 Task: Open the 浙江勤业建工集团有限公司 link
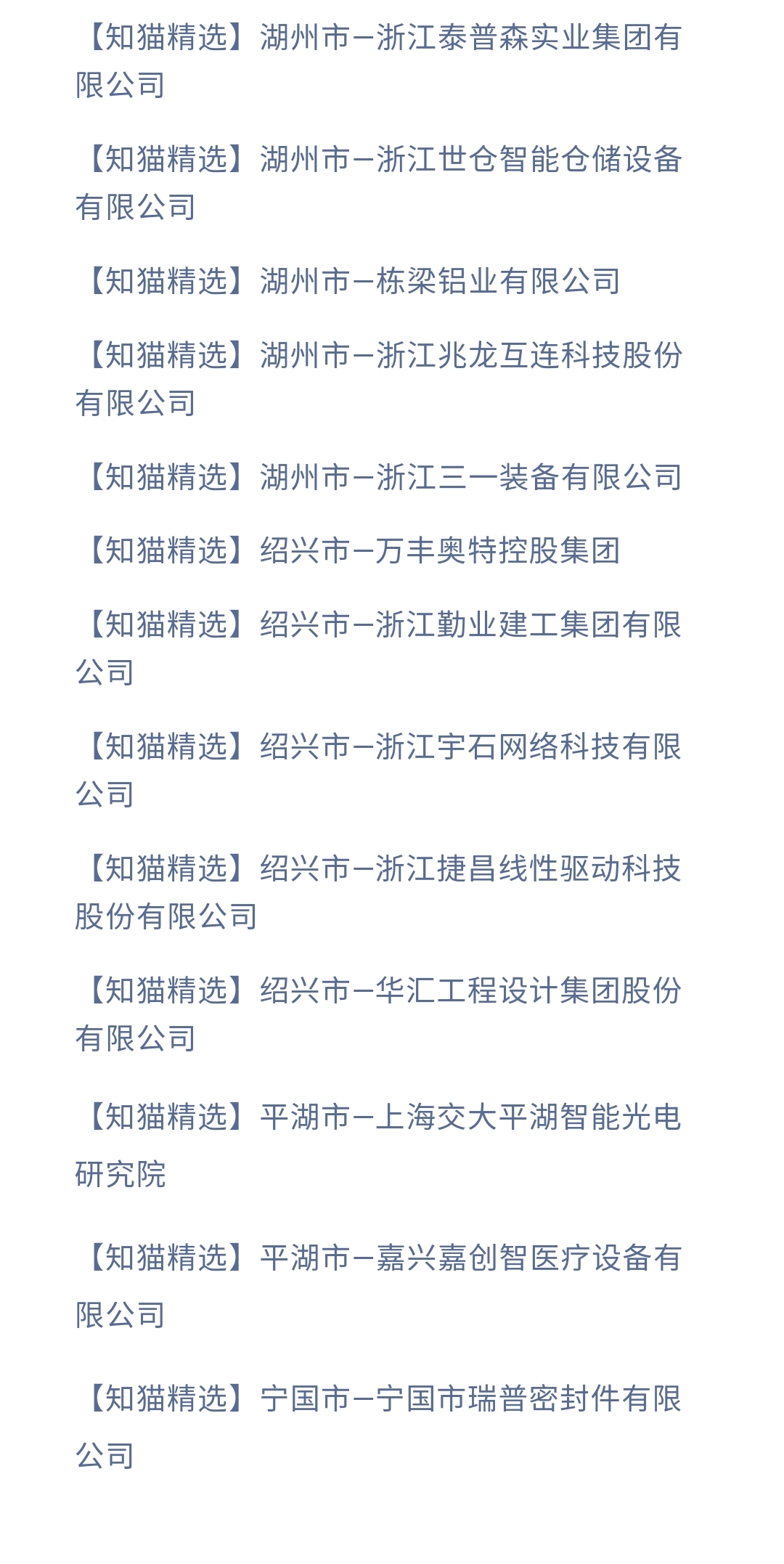[x=378, y=648]
